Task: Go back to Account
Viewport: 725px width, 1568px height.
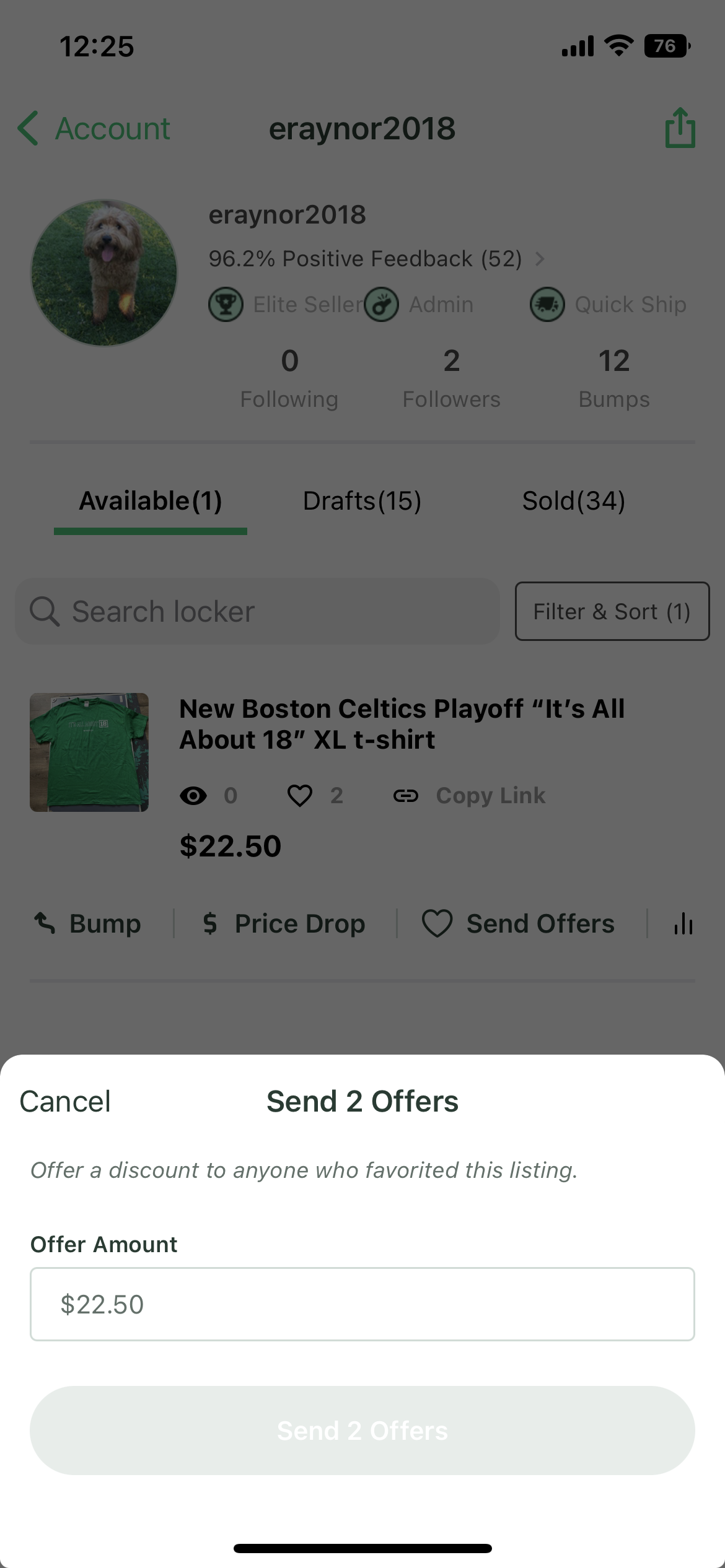Action: pyautogui.click(x=94, y=129)
